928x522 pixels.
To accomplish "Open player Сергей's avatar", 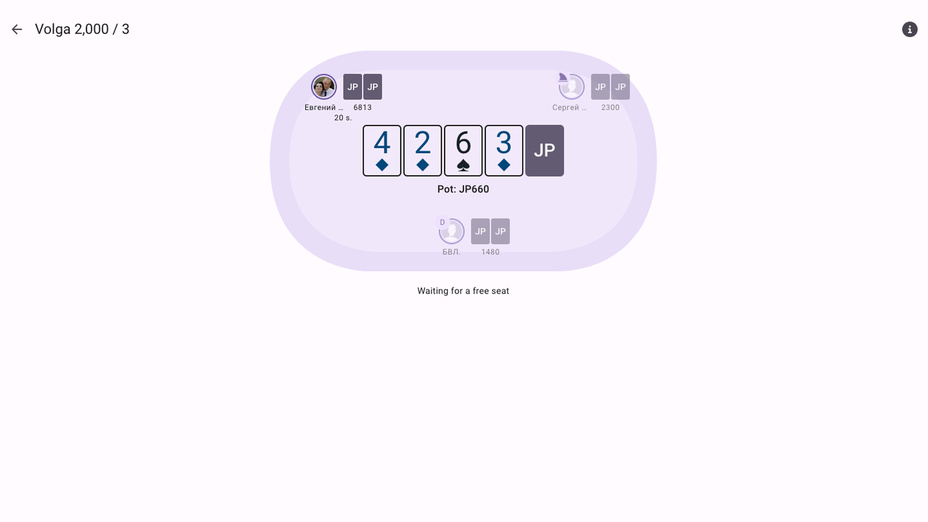I will pyautogui.click(x=571, y=87).
